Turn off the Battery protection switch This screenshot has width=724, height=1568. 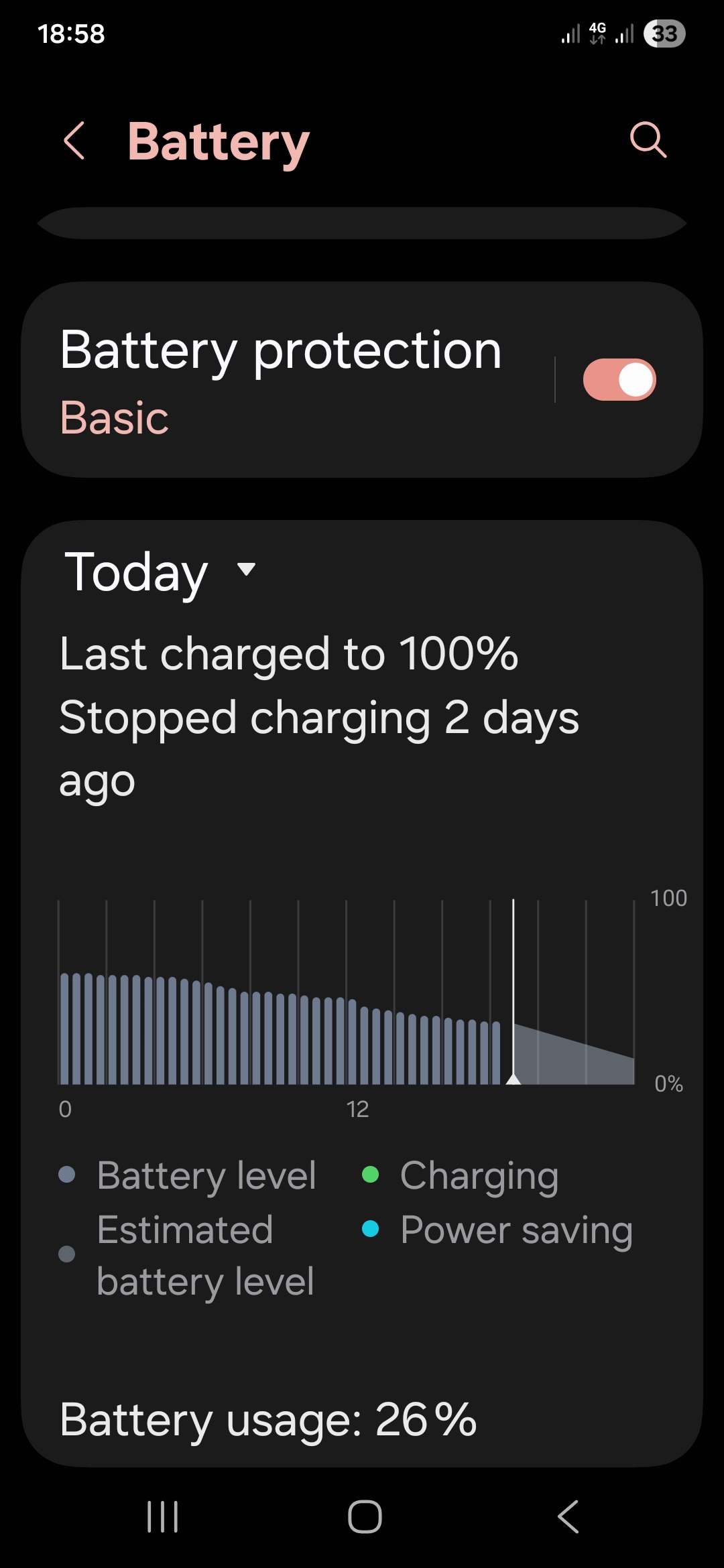click(619, 380)
